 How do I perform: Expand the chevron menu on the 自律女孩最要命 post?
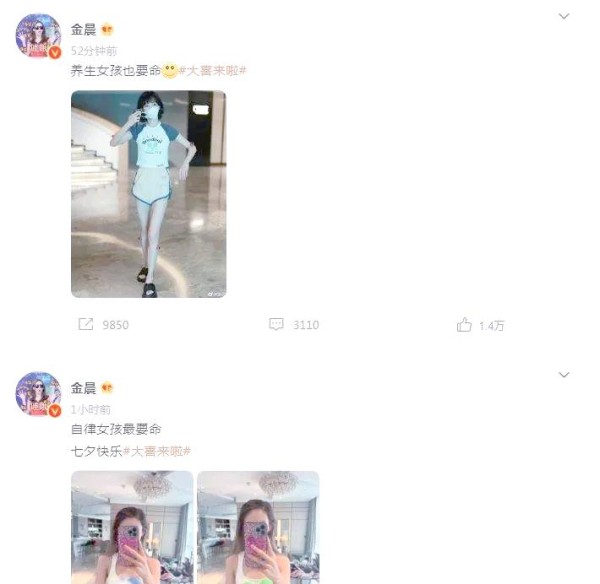pyautogui.click(x=564, y=375)
